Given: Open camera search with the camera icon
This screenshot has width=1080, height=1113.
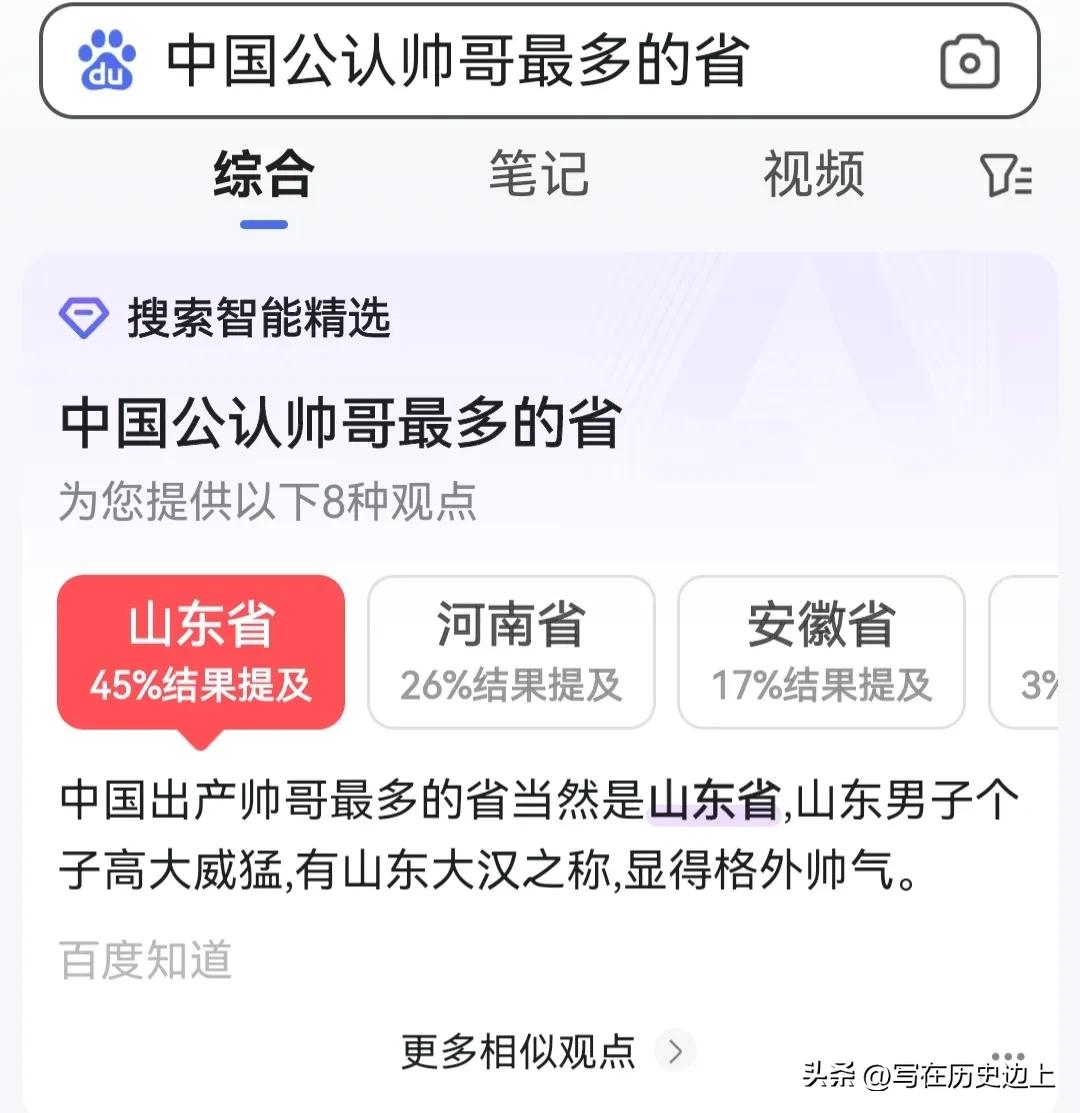Looking at the screenshot, I should (968, 62).
